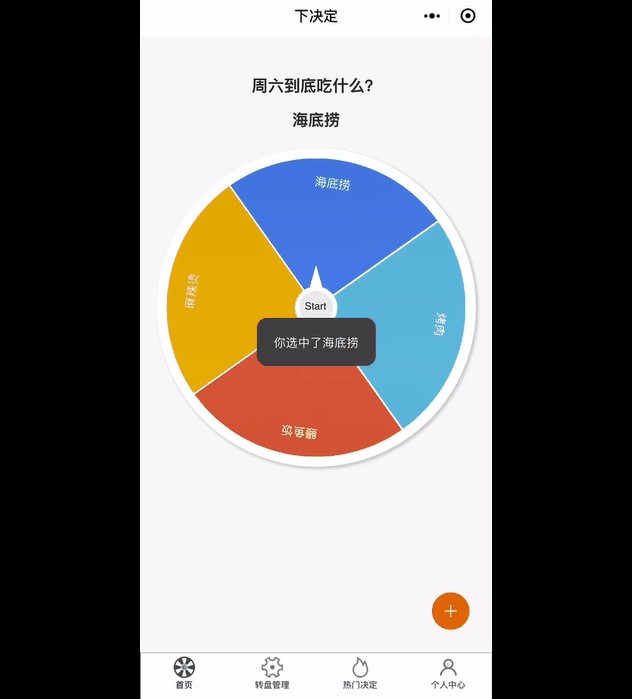
Task: Close the mini program via the circle icon
Action: (x=468, y=16)
